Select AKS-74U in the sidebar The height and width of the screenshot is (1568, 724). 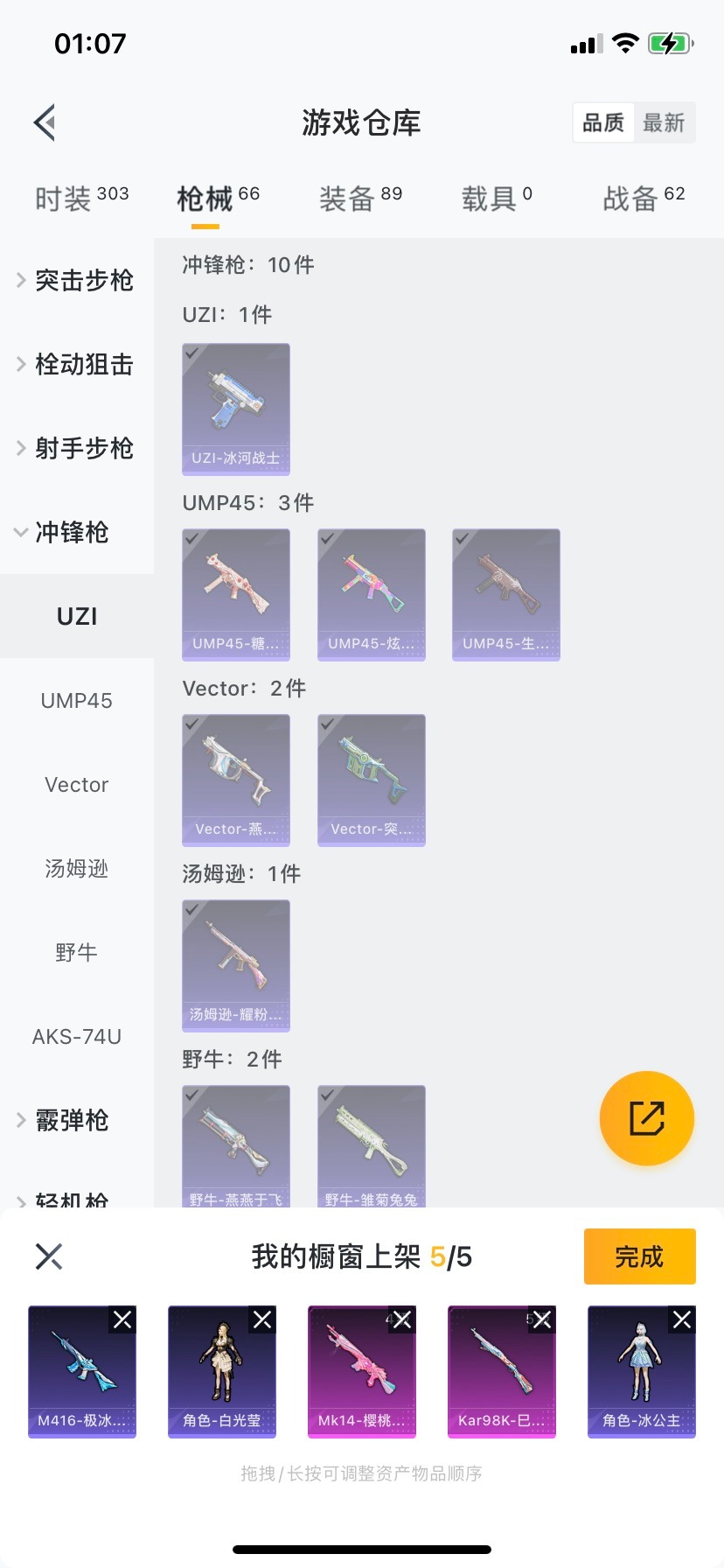click(77, 1036)
